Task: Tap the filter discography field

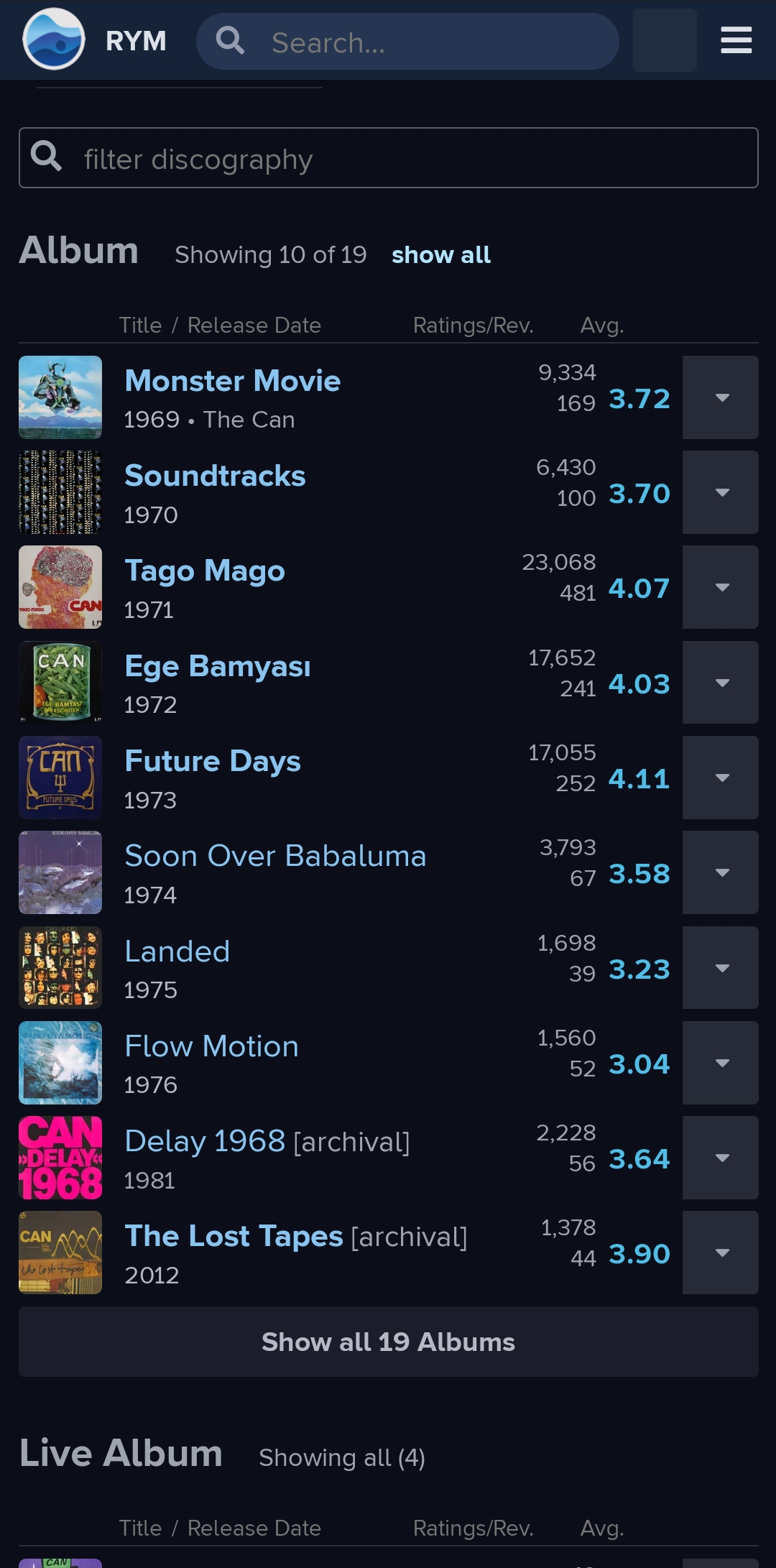Action: point(388,158)
